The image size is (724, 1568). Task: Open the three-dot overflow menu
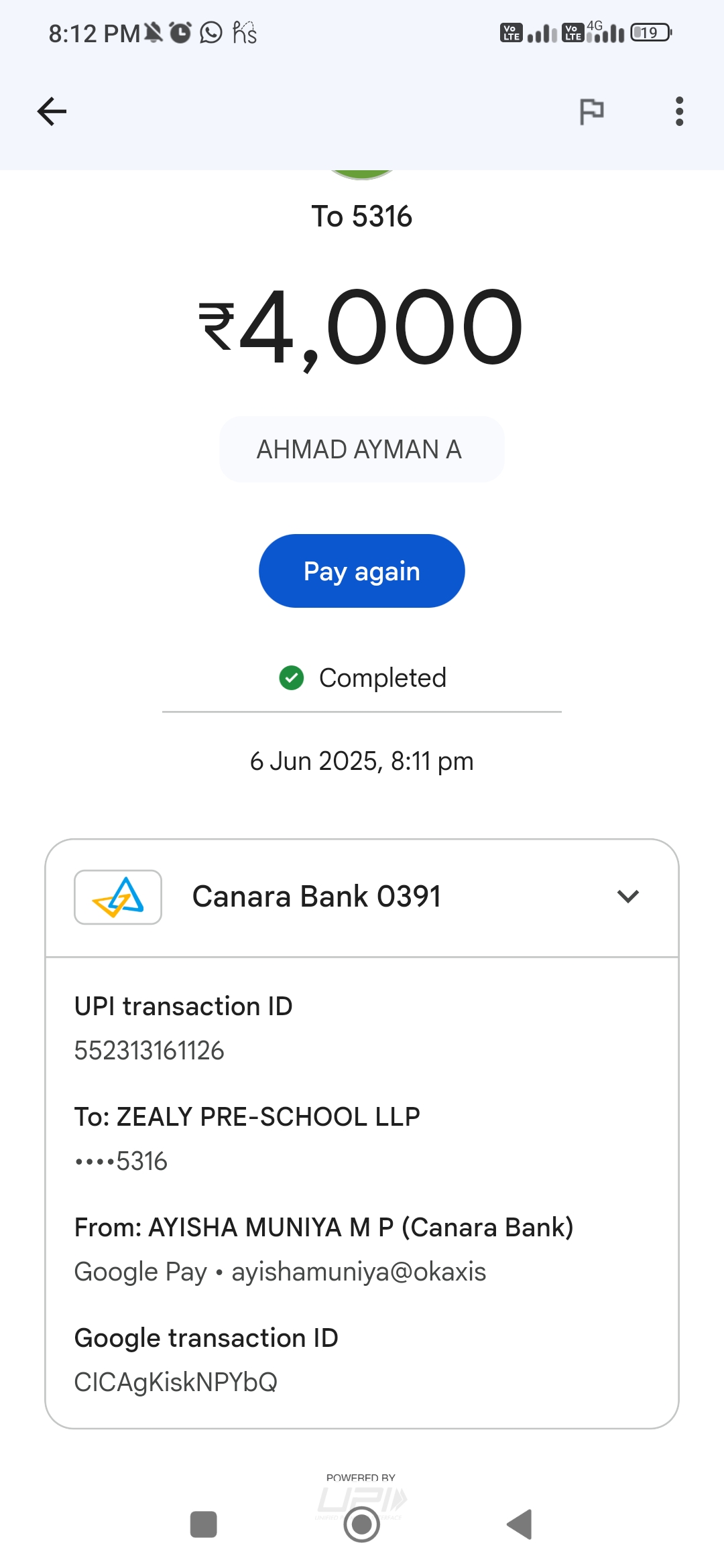(x=679, y=111)
